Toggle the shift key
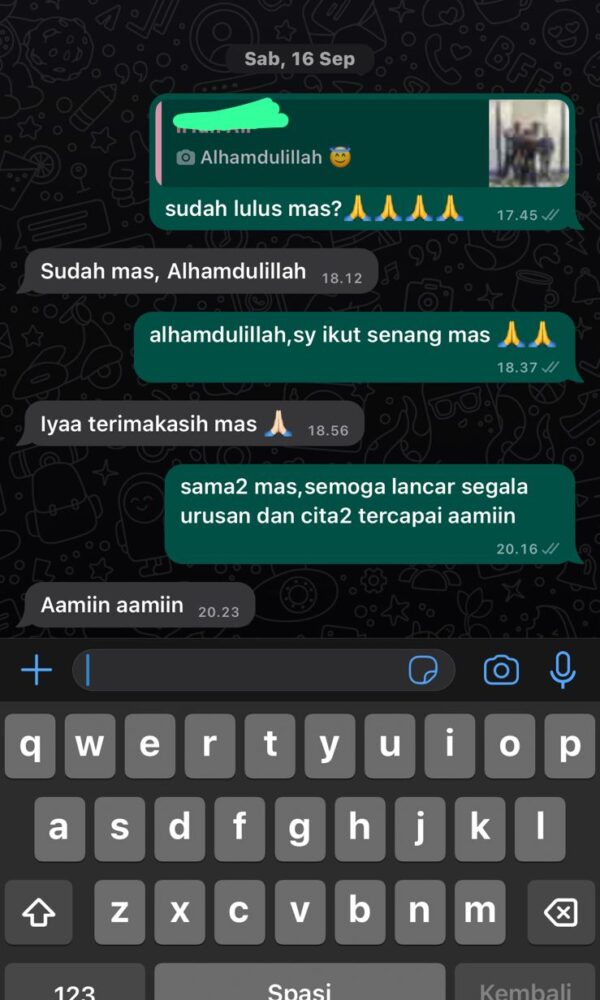The height and width of the screenshot is (1000, 600). pyautogui.click(x=38, y=912)
